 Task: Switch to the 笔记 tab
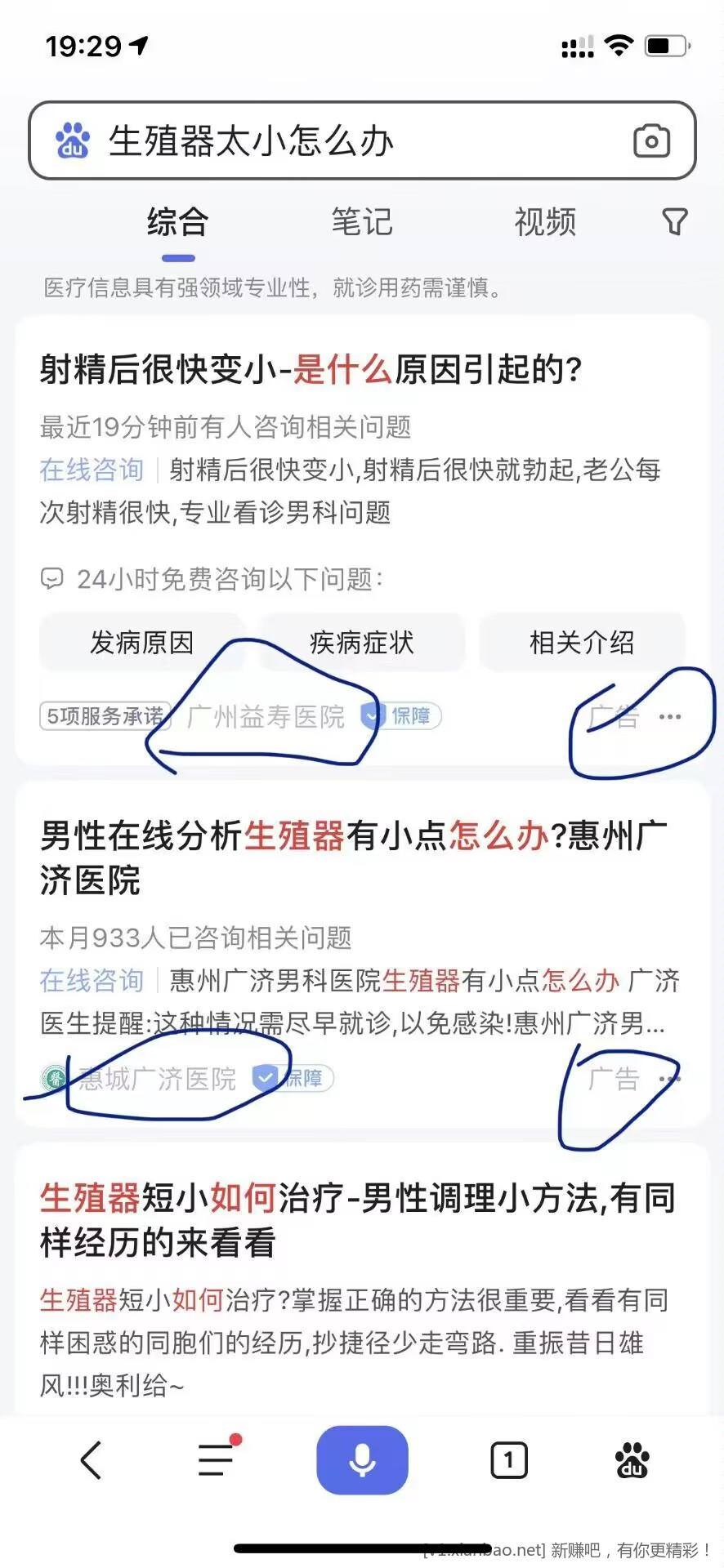(361, 222)
